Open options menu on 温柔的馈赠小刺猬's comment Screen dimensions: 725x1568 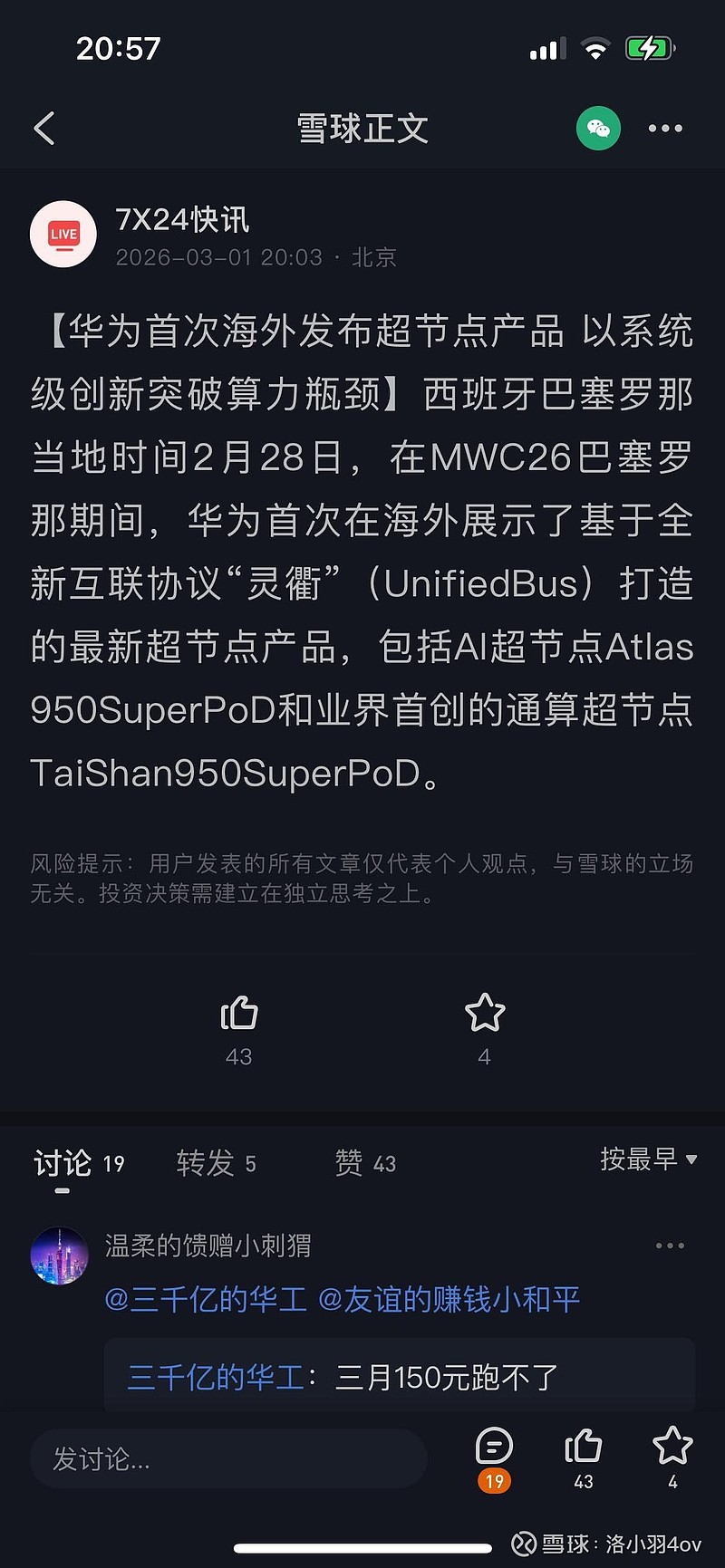point(669,1245)
